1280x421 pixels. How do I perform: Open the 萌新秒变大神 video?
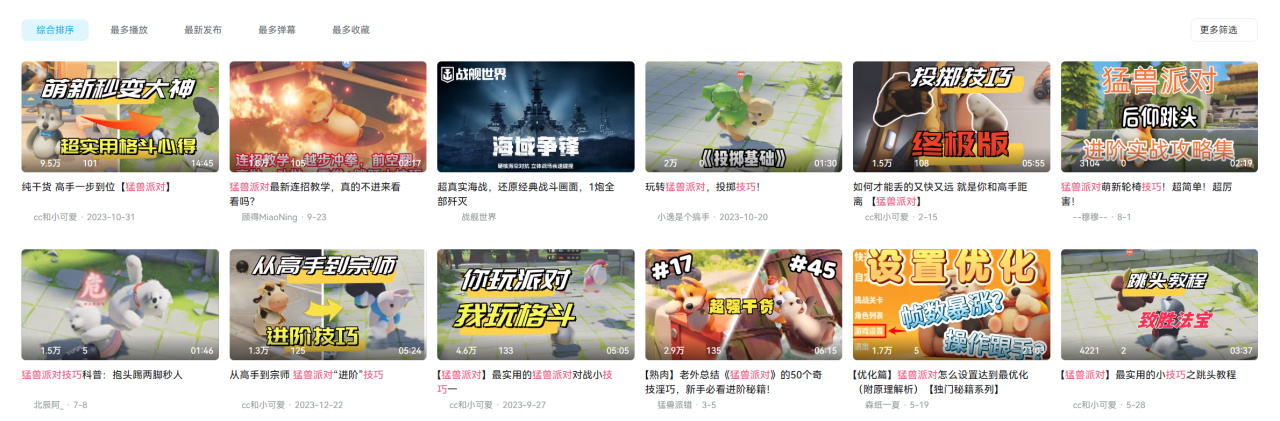pyautogui.click(x=120, y=117)
